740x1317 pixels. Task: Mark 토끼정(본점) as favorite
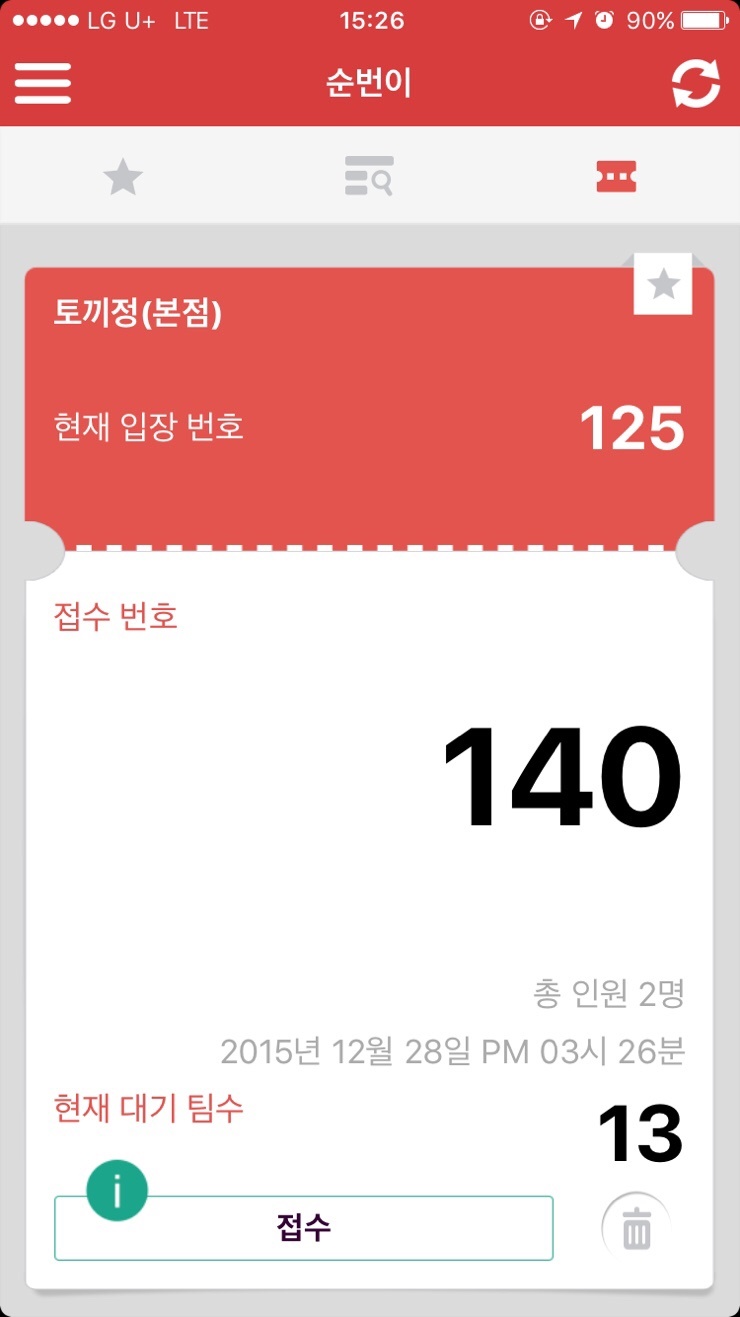point(663,285)
